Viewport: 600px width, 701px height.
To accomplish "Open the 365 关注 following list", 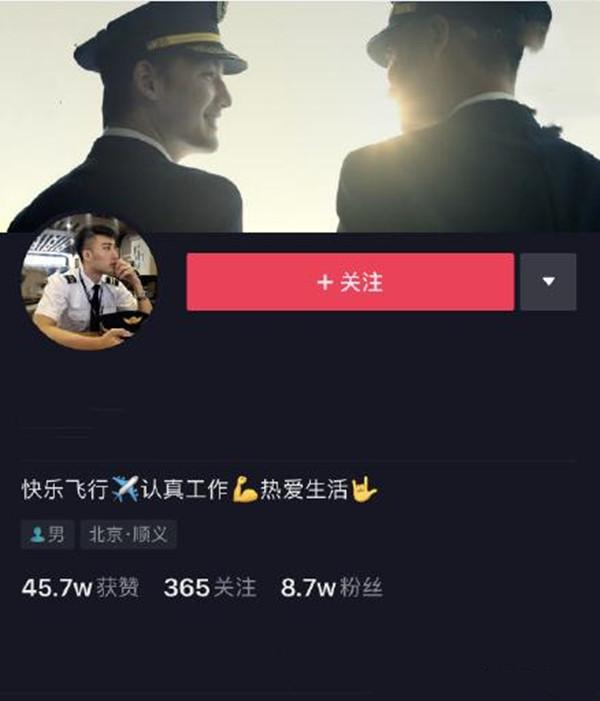I will 210,587.
